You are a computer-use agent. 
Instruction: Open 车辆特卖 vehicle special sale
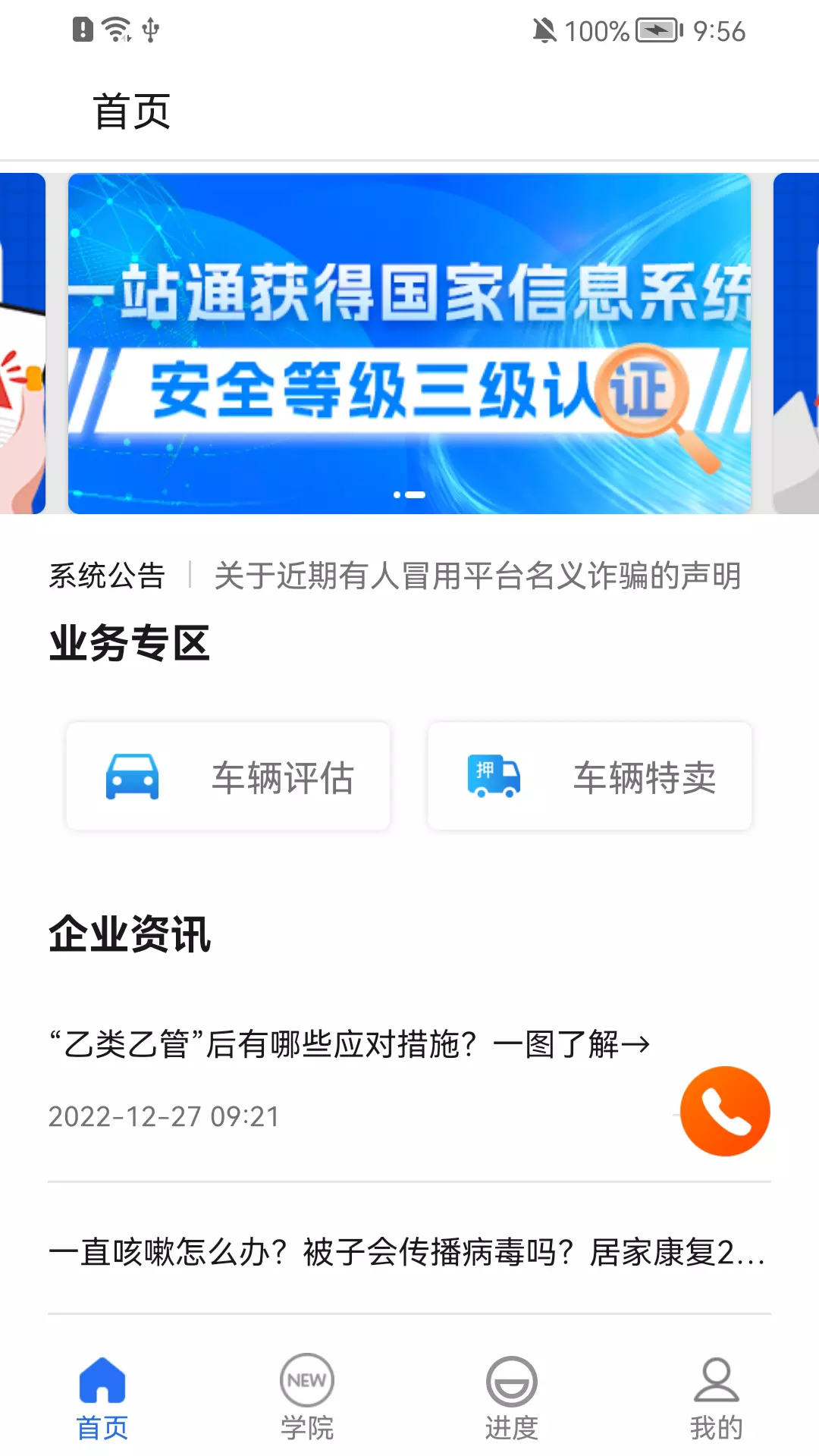point(590,777)
